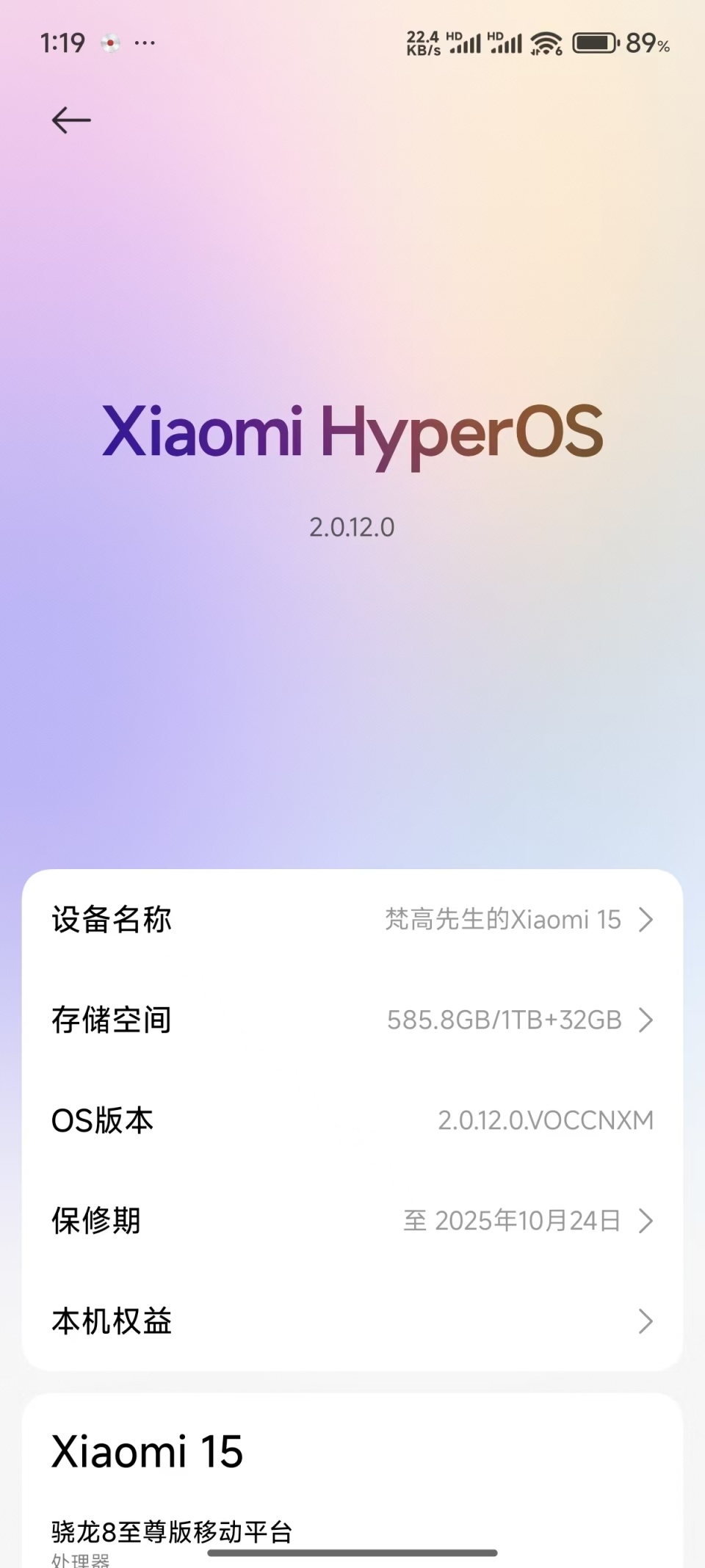
Task: Click the back arrow at top left
Action: (70, 119)
